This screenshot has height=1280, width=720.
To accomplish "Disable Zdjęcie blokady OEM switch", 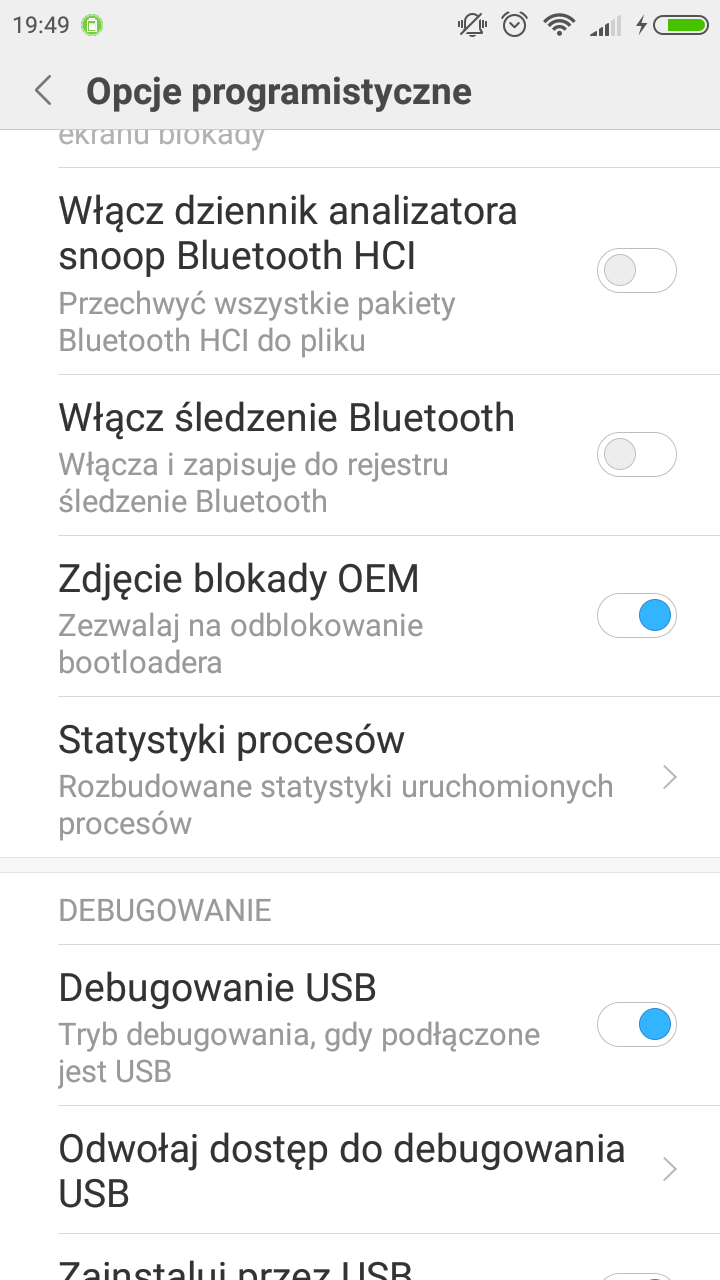I will 636,616.
